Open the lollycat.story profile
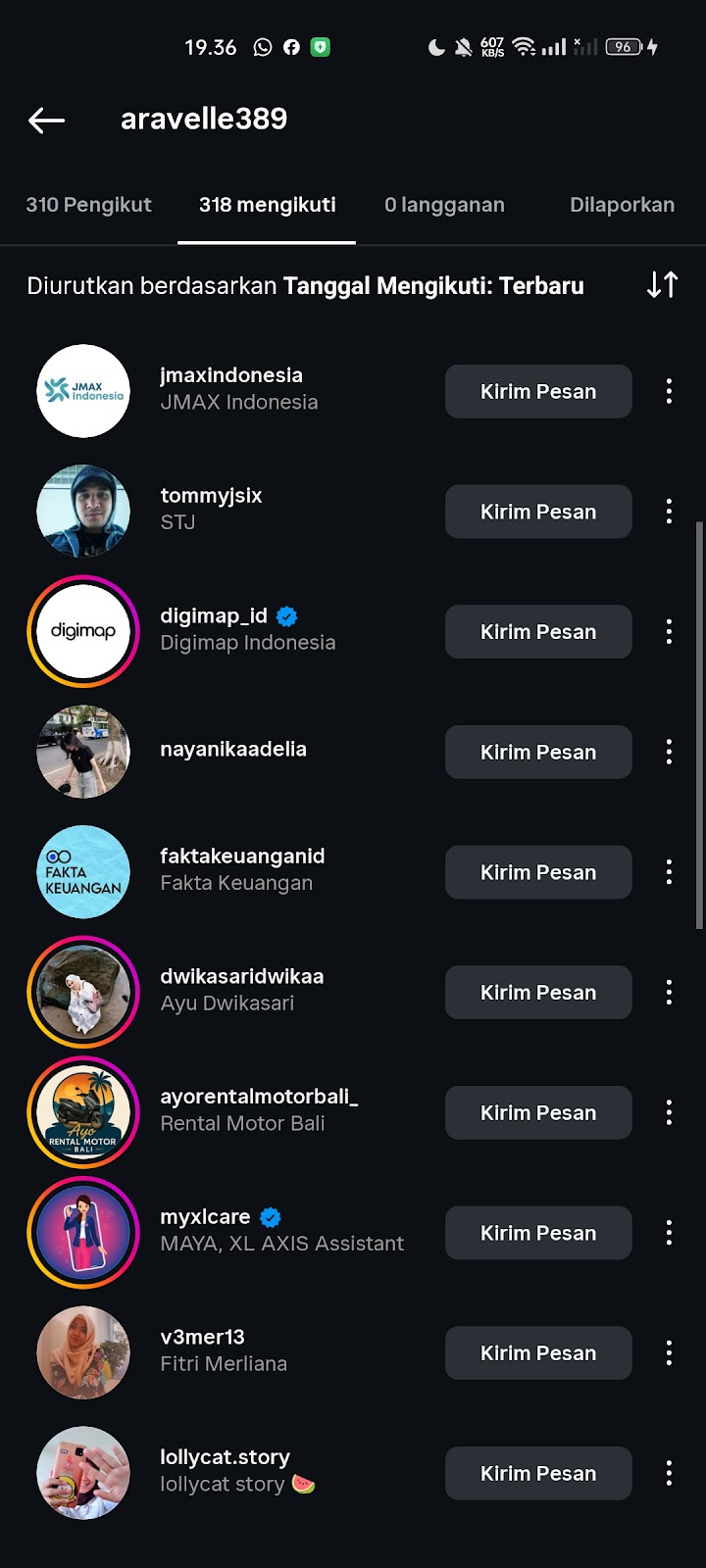Screen dimensions: 706x1568 click(225, 1457)
